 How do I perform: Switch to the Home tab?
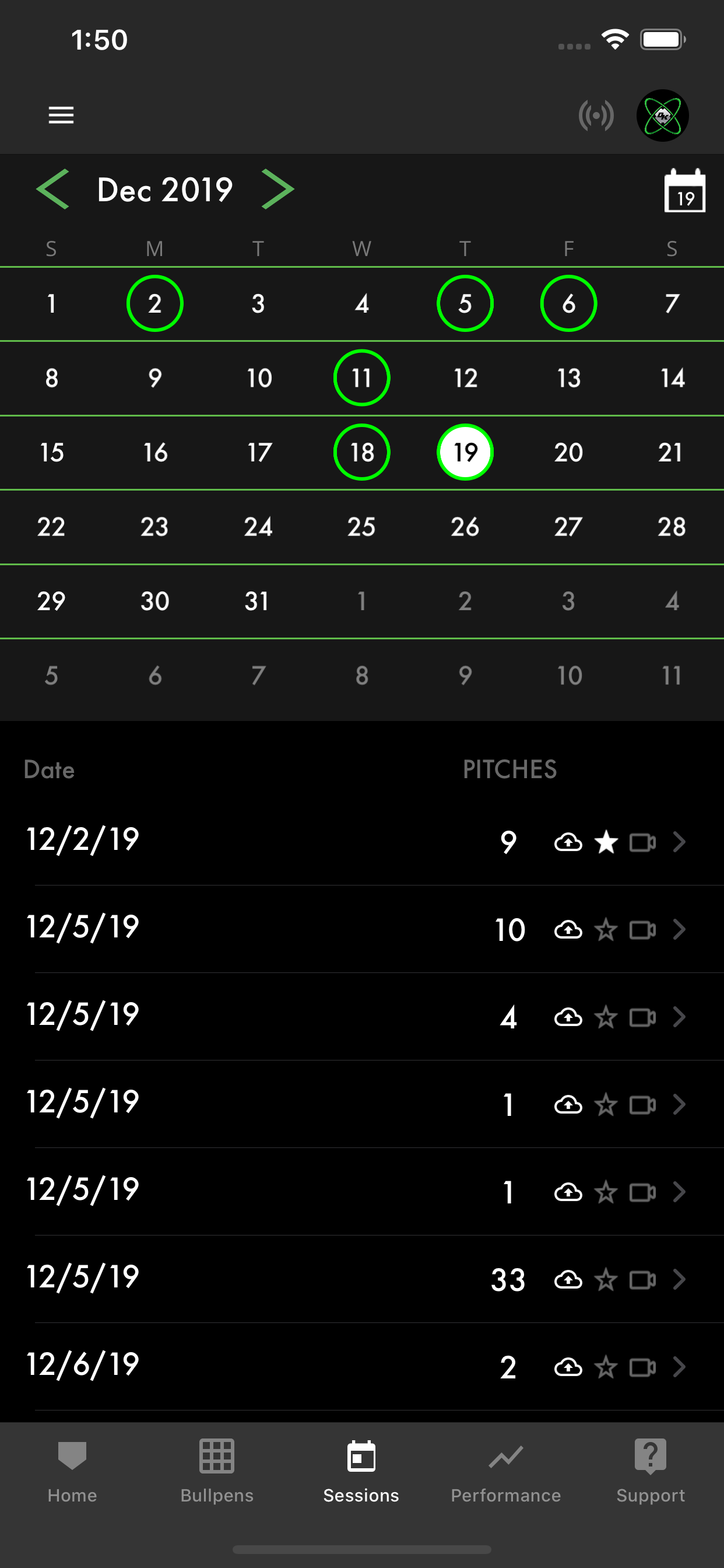point(72,1471)
